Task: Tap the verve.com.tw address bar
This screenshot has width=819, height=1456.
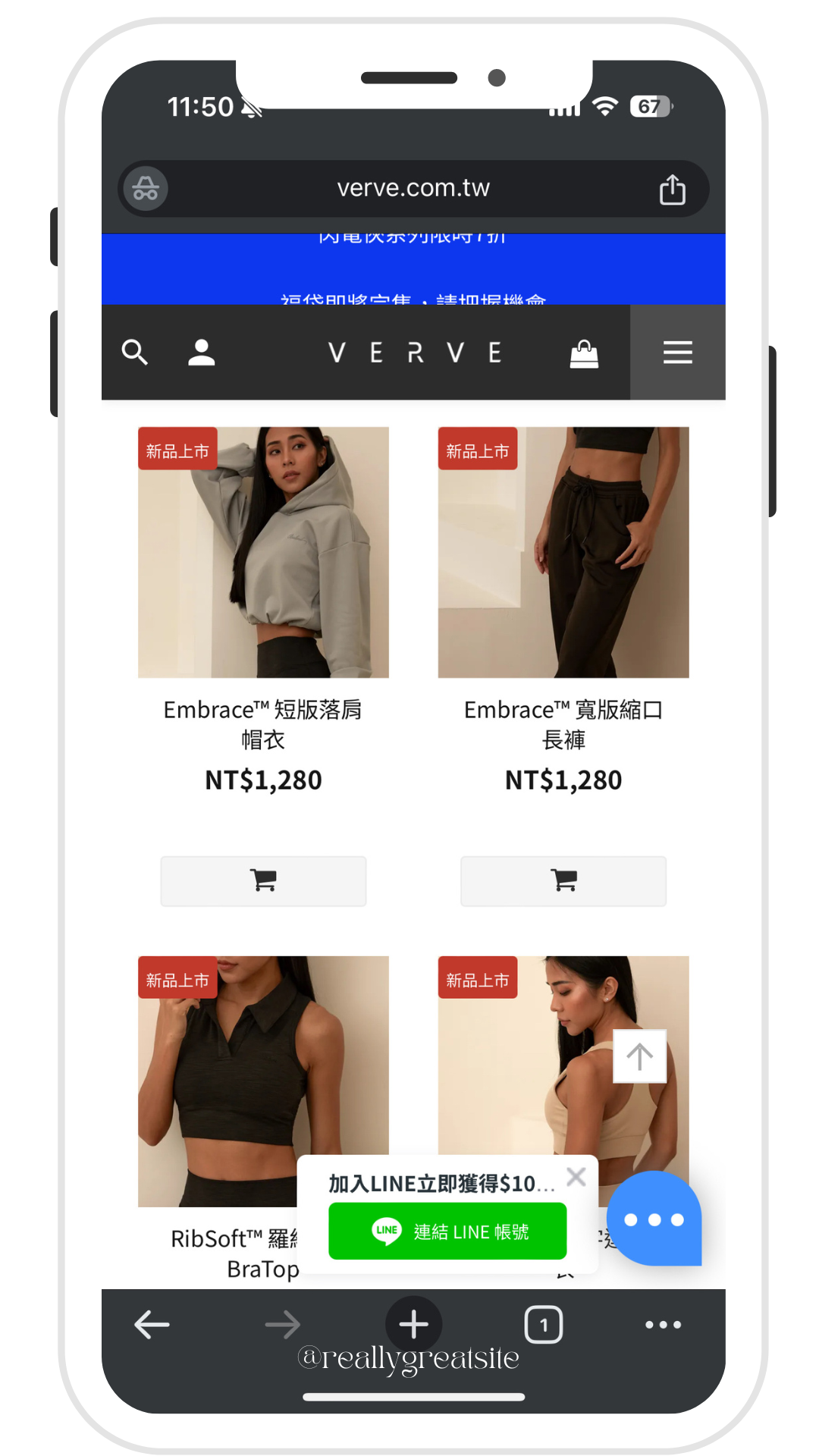Action: pos(413,188)
